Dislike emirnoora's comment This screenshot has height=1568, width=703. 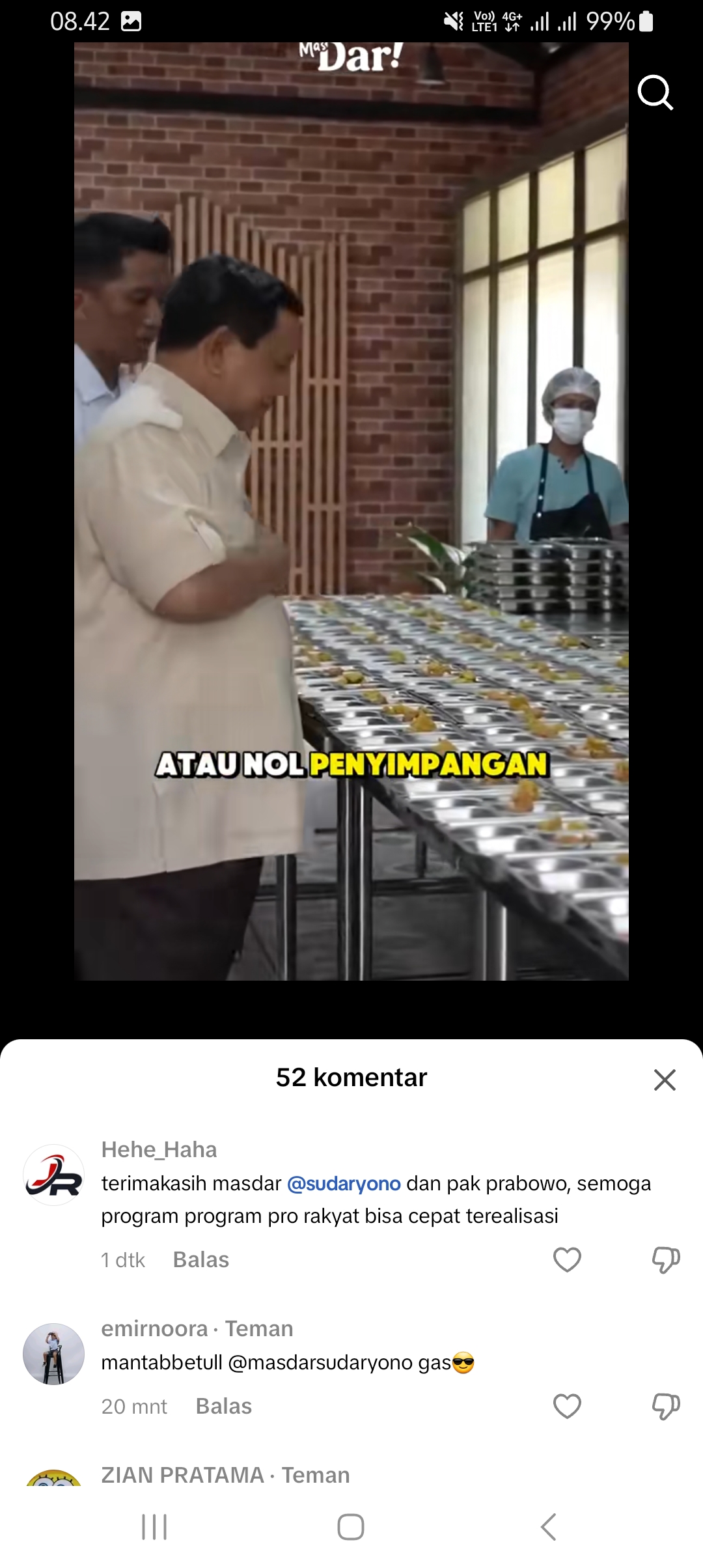pyautogui.click(x=666, y=1406)
